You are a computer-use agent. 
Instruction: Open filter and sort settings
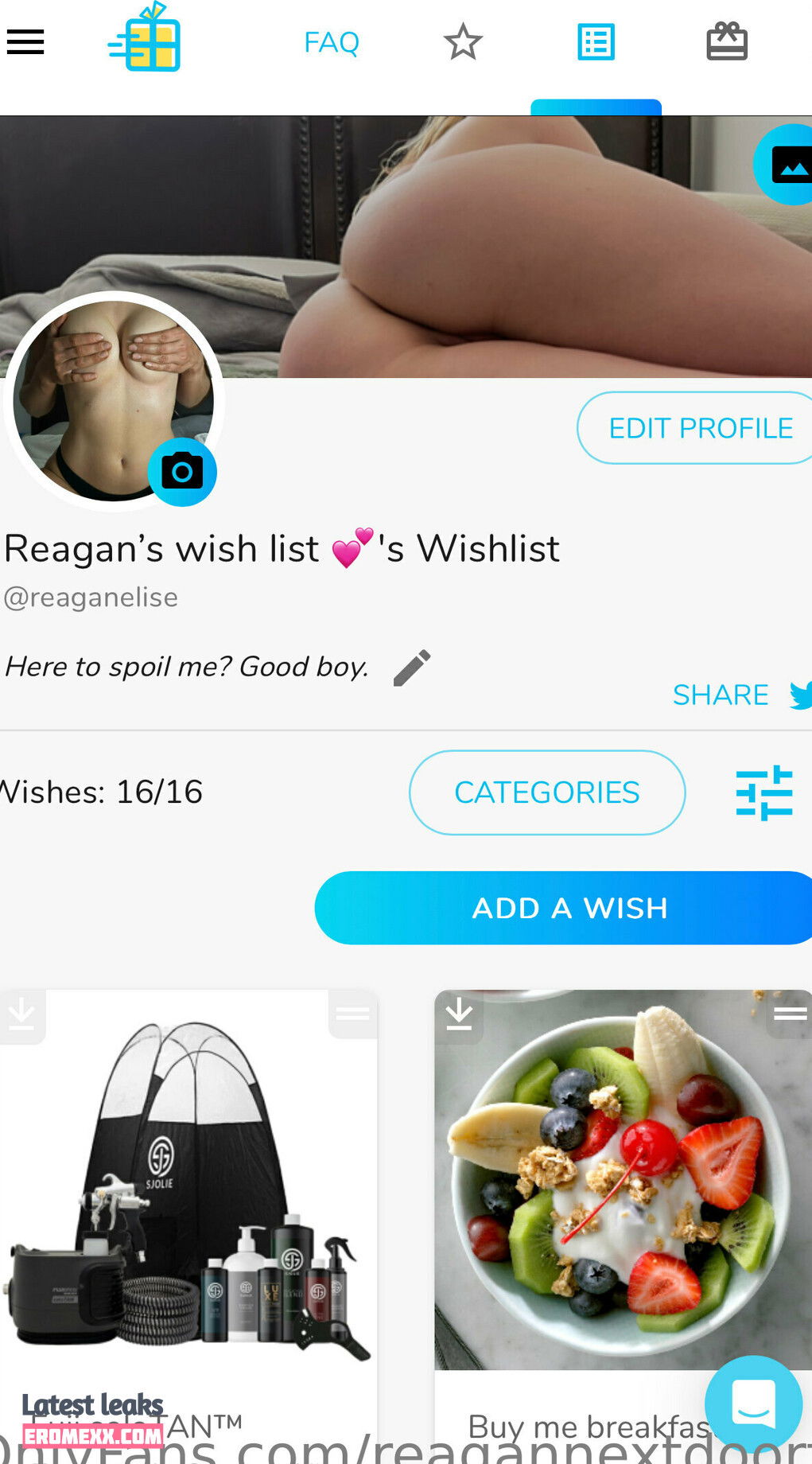764,792
